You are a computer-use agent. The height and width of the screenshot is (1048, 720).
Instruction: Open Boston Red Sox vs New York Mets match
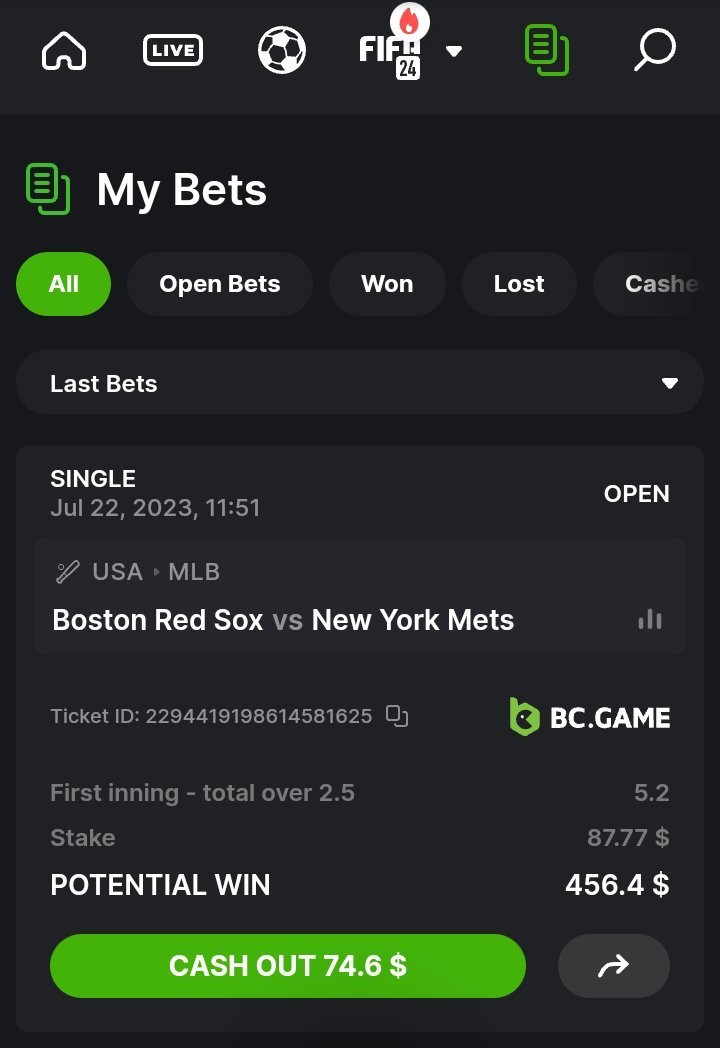point(283,620)
